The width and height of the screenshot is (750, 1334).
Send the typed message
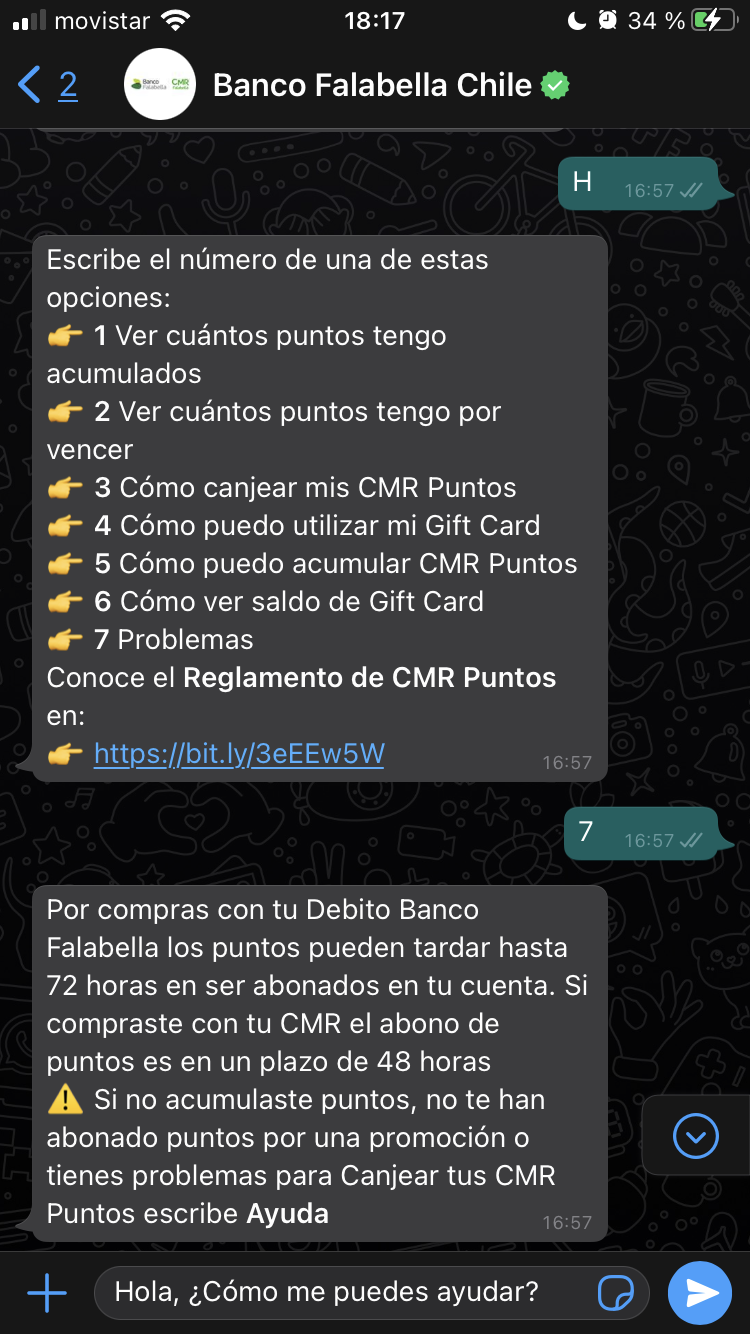[702, 1293]
